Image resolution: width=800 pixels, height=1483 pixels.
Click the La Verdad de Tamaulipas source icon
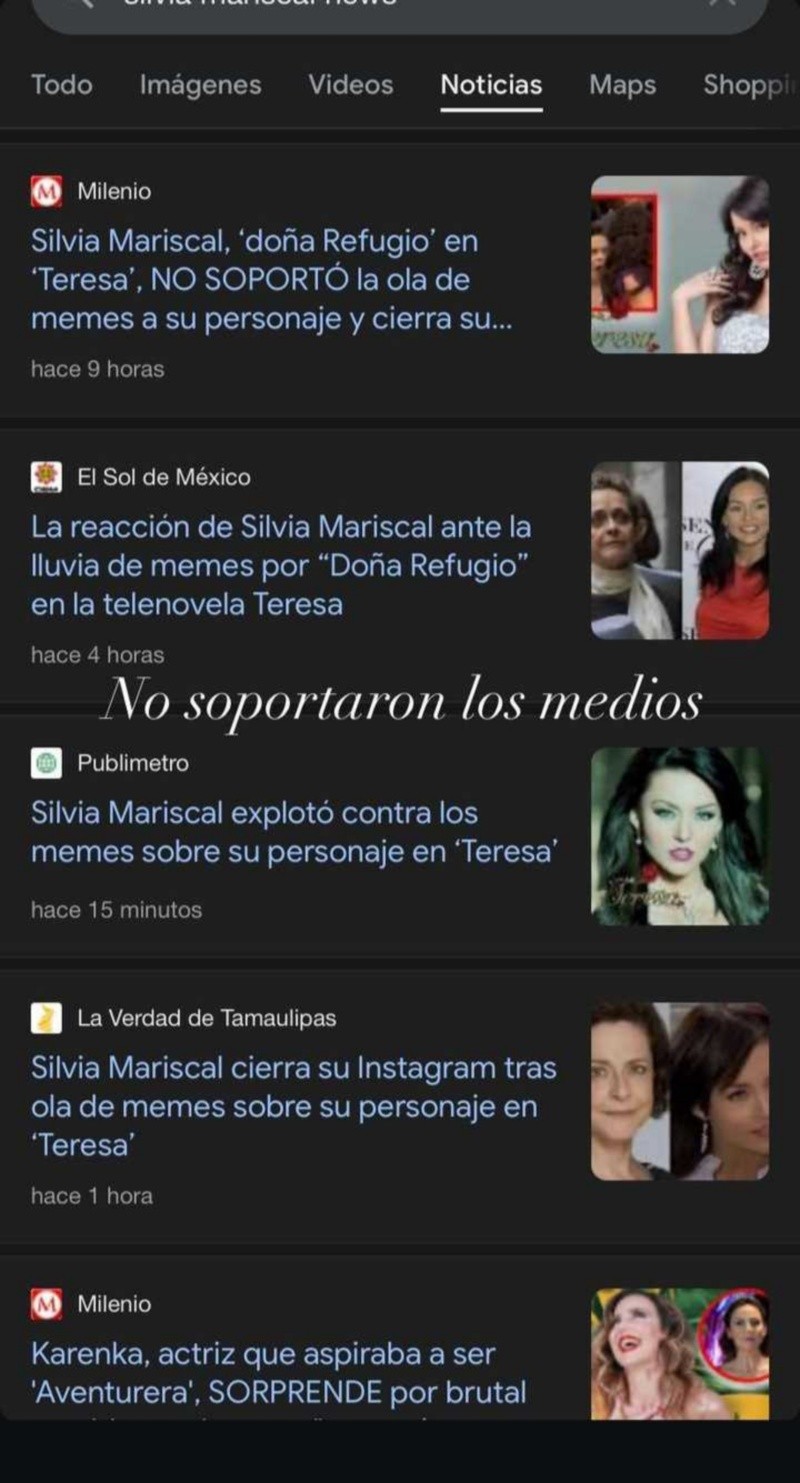[x=47, y=1017]
